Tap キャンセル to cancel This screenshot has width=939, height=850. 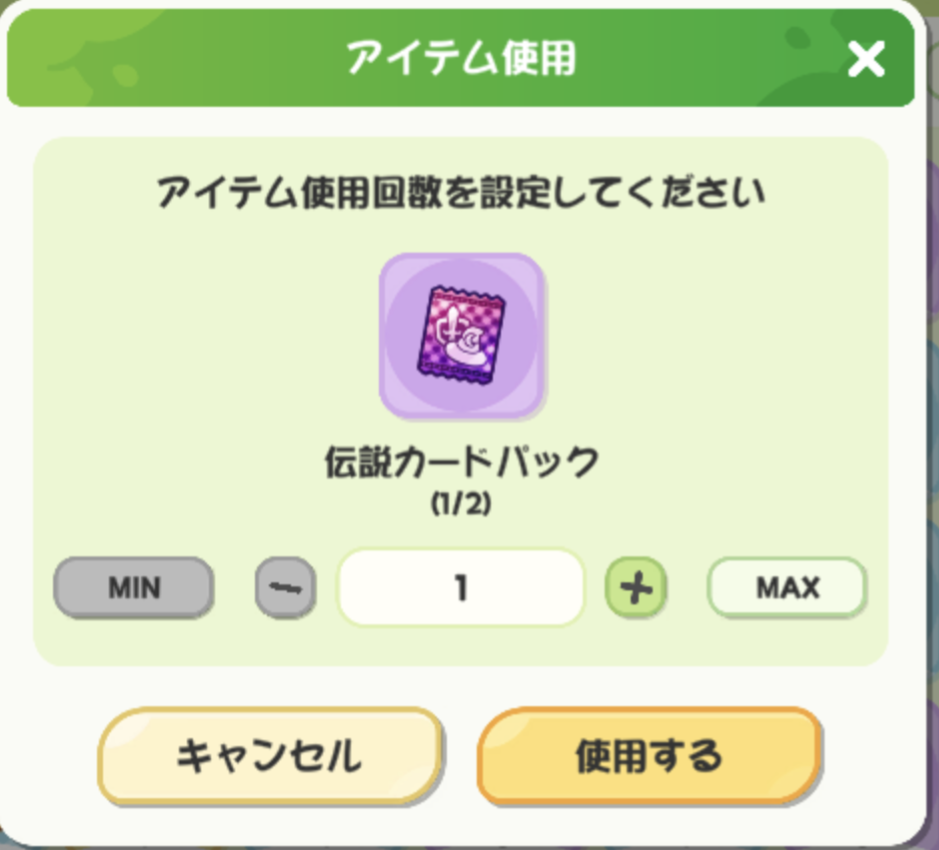269,755
